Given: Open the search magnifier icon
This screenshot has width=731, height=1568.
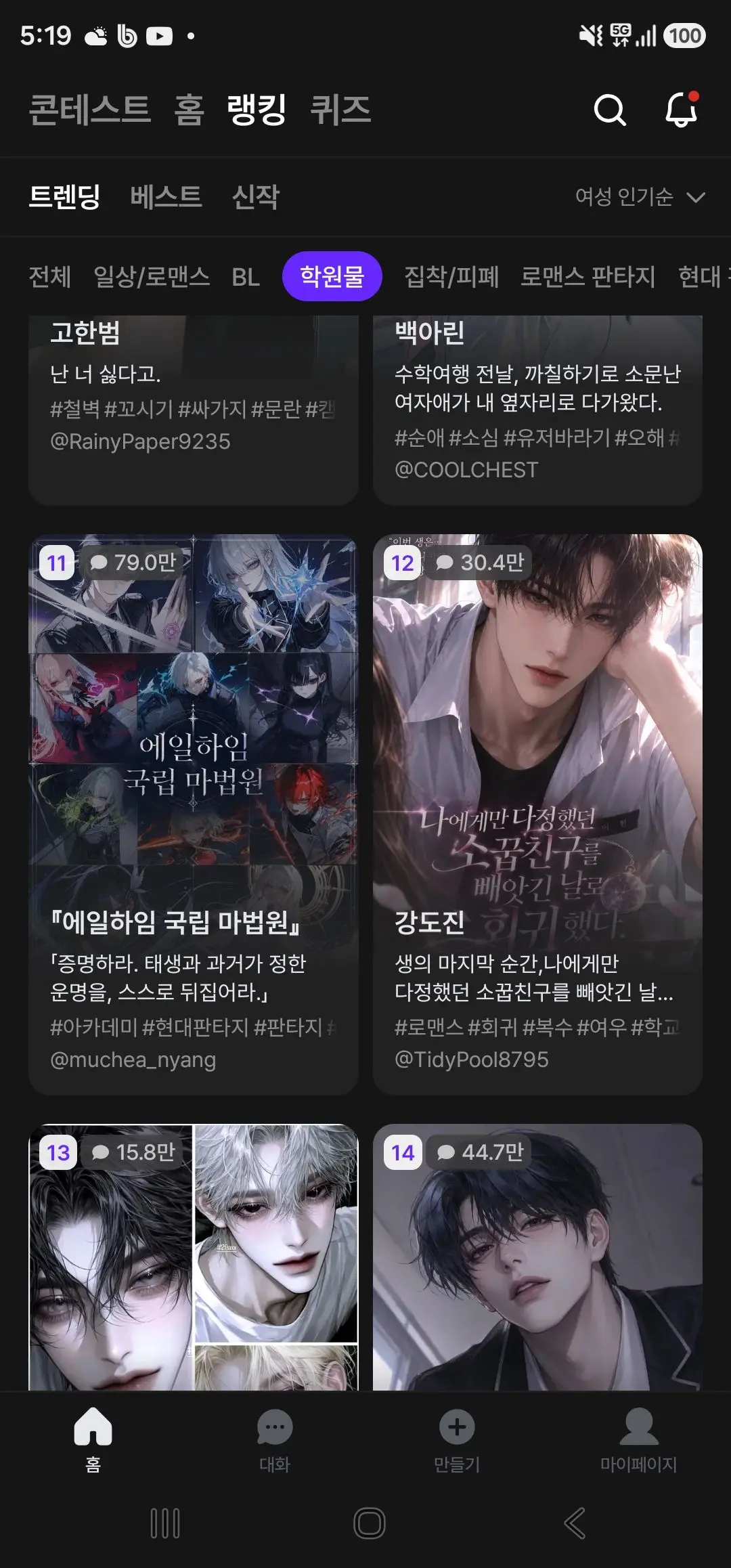Looking at the screenshot, I should tap(610, 110).
